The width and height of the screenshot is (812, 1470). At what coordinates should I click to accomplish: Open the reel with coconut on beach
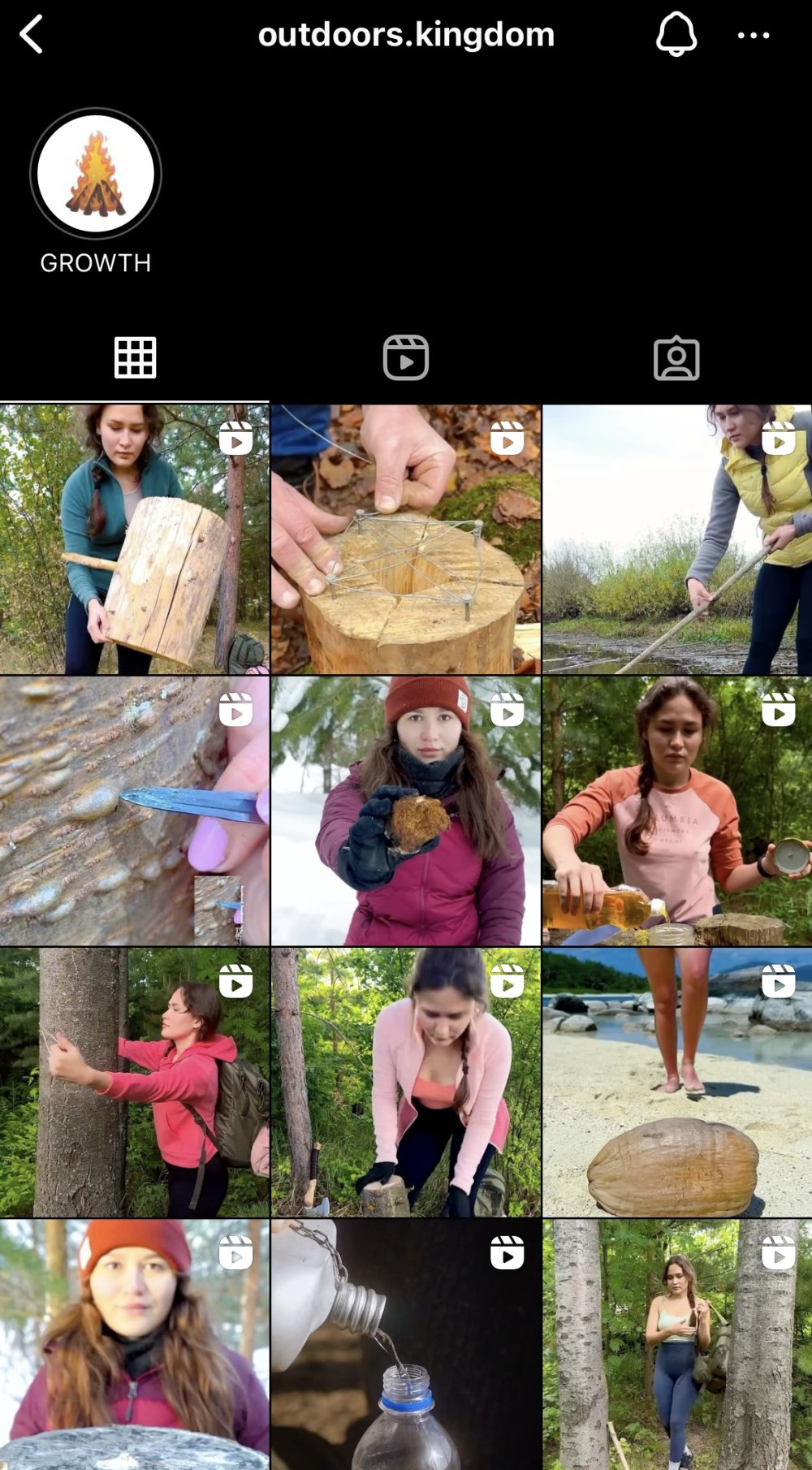(676, 1082)
